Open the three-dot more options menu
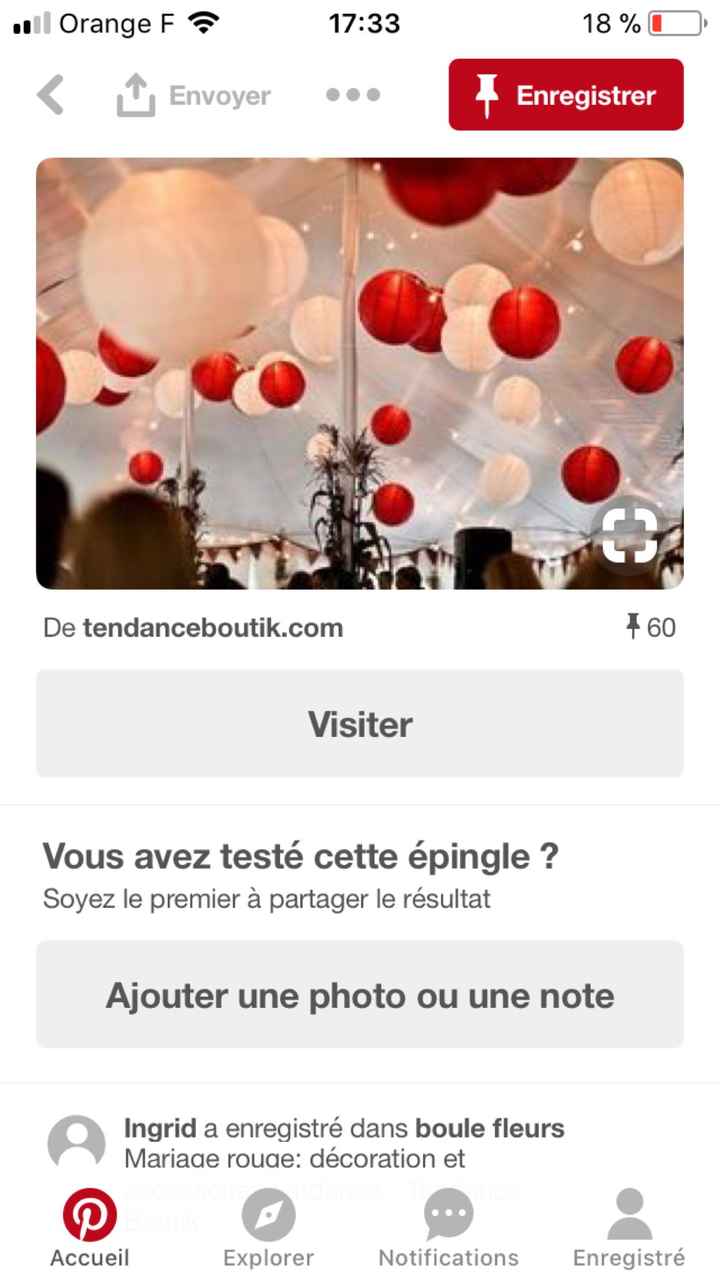 (352, 95)
